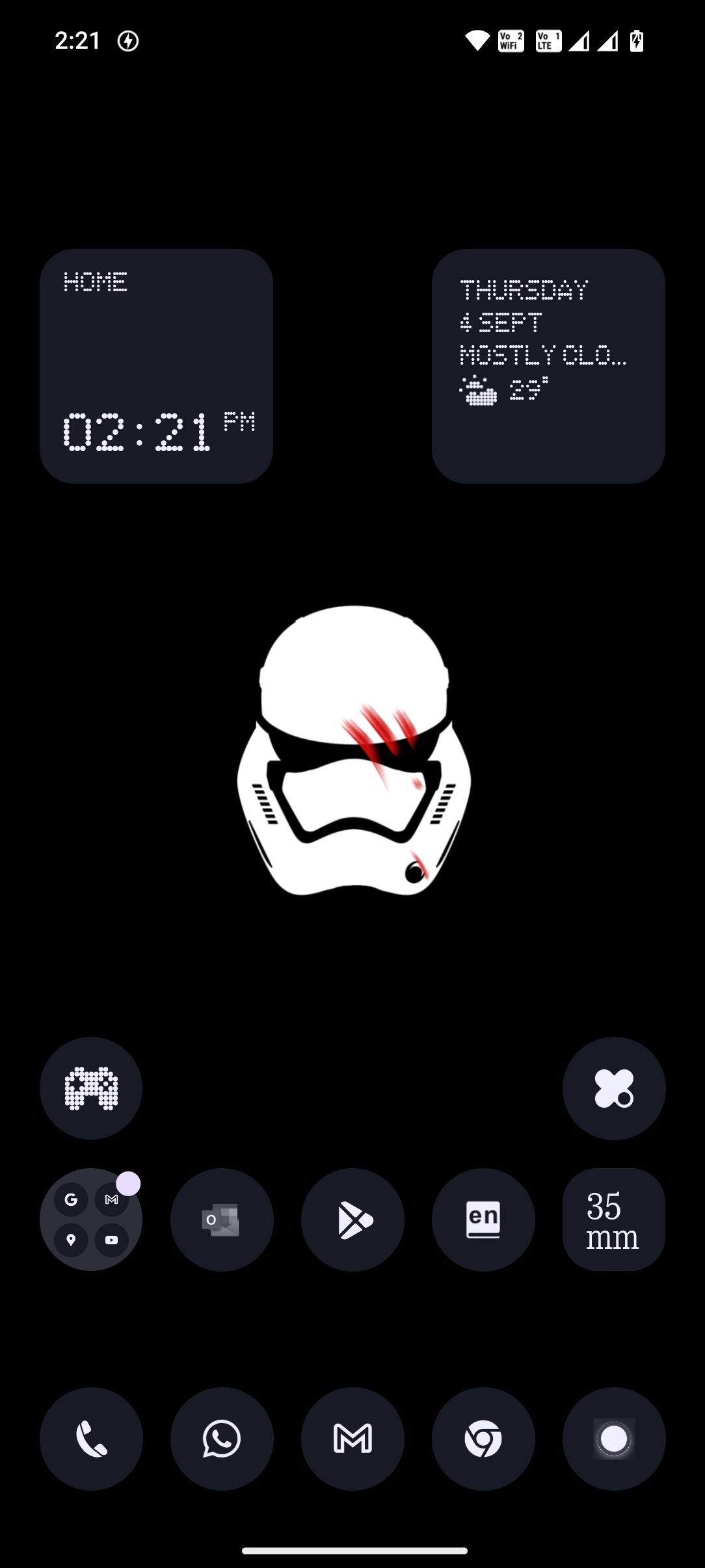Screen dimensions: 705x1568
Task: Open Gmail from the dock
Action: pyautogui.click(x=352, y=1439)
